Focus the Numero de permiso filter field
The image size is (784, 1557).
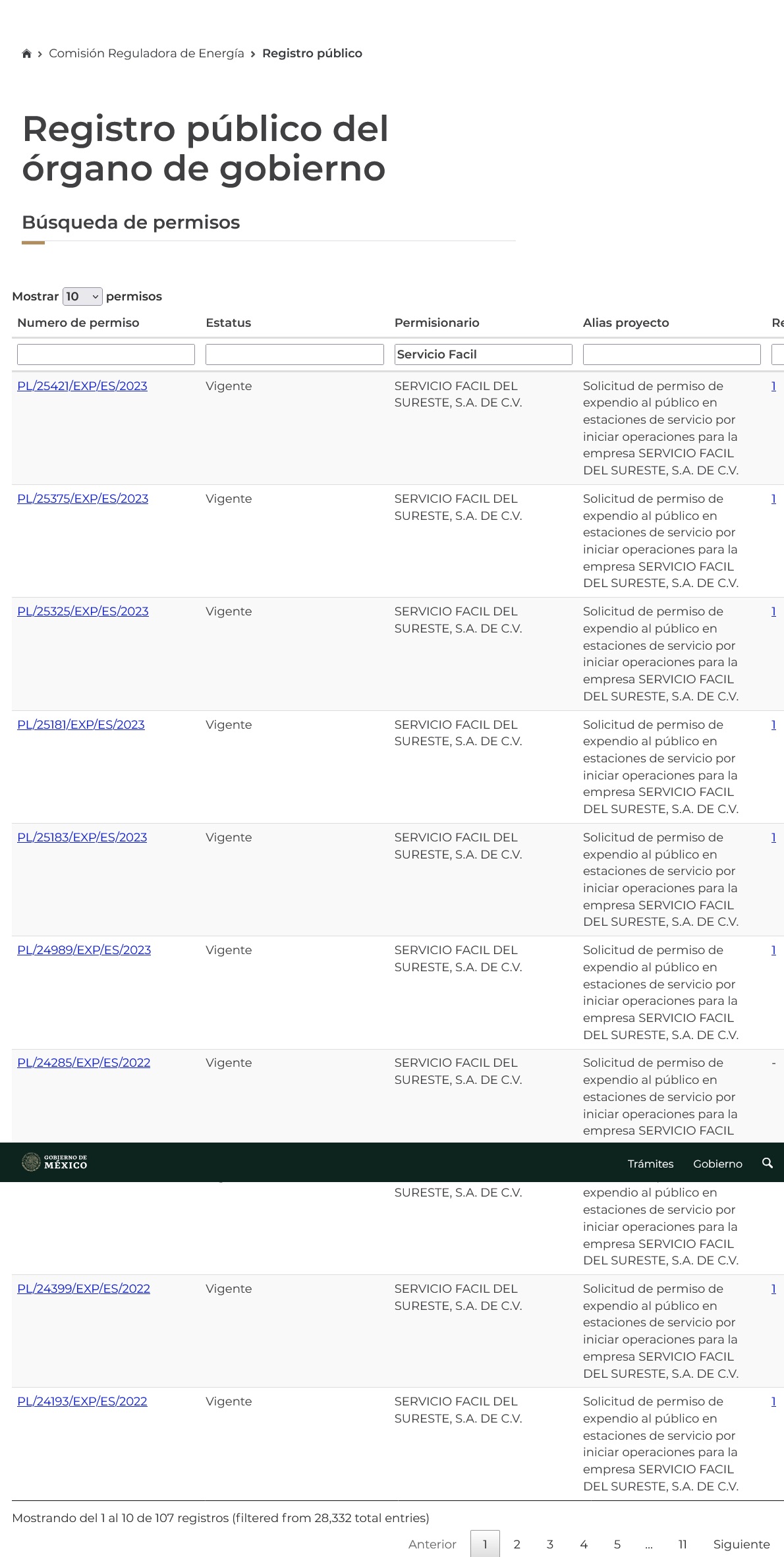(106, 354)
